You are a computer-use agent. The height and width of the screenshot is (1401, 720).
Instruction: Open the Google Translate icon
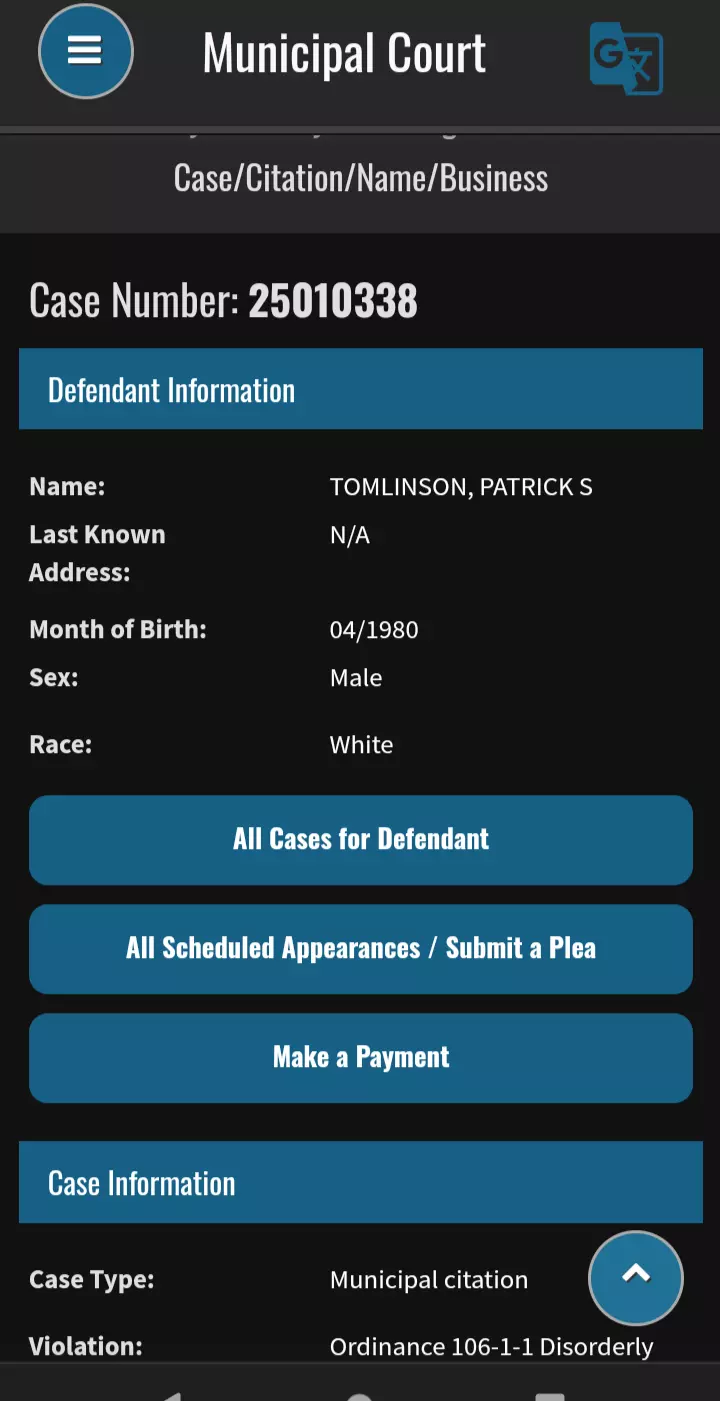pyautogui.click(x=626, y=59)
